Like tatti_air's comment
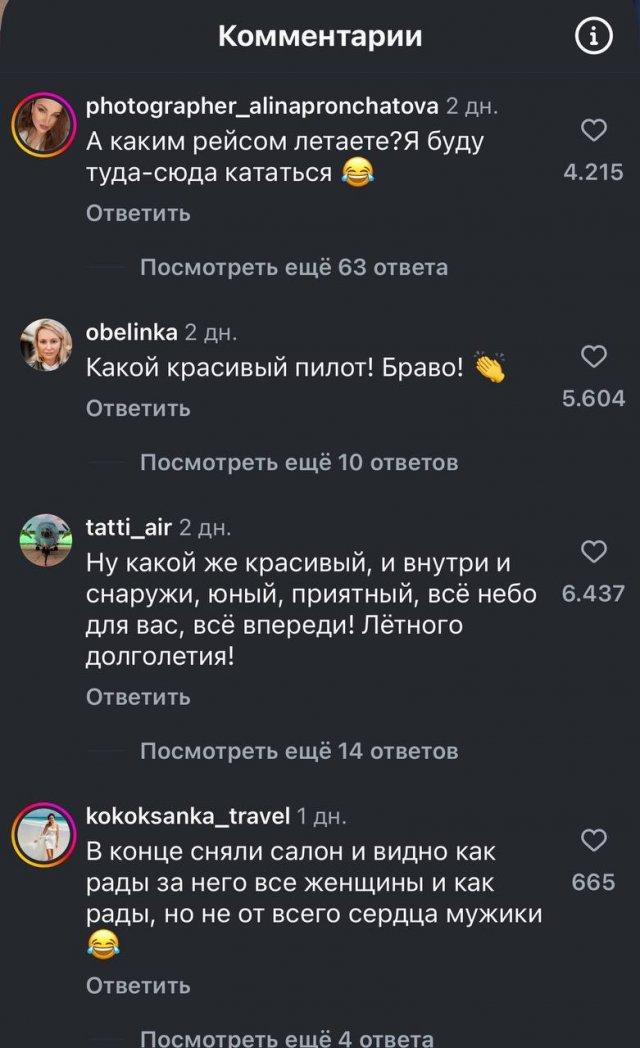 (x=594, y=552)
